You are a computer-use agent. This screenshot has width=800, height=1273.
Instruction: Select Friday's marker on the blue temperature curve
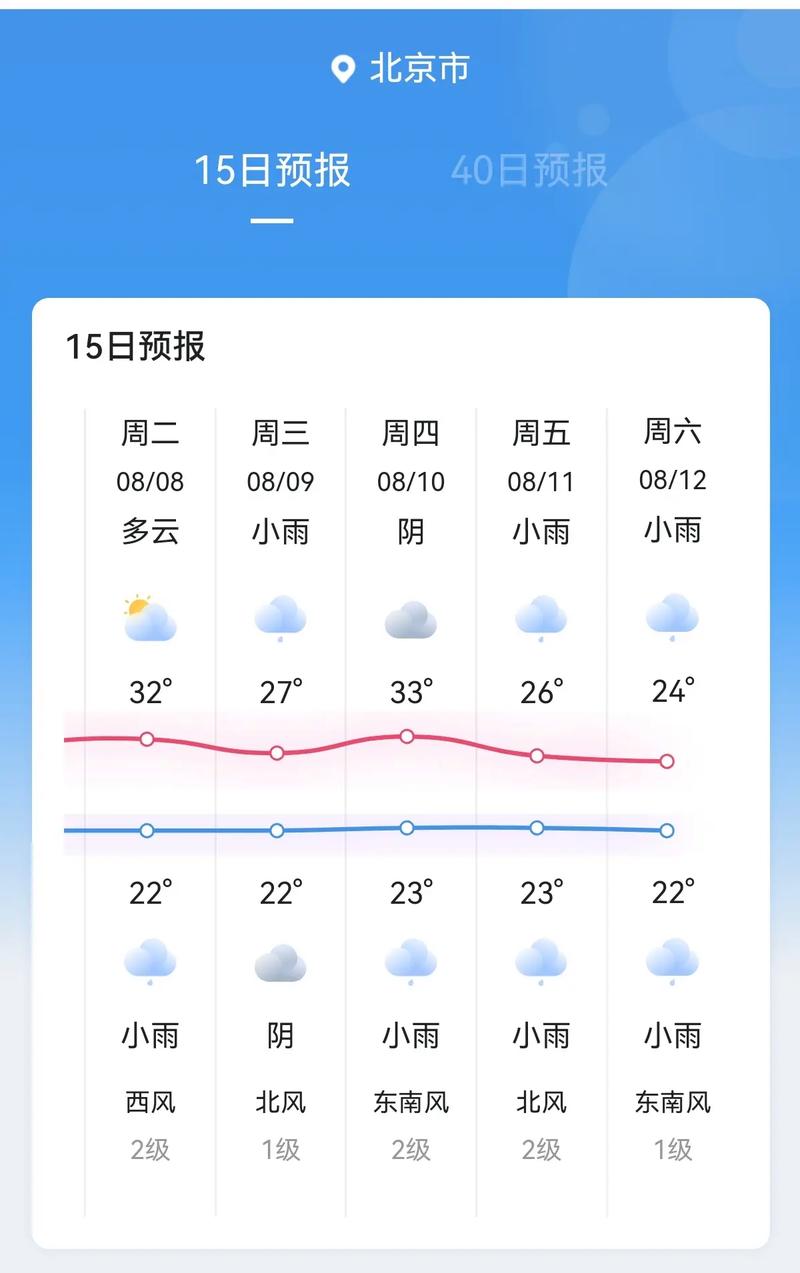pos(537,827)
